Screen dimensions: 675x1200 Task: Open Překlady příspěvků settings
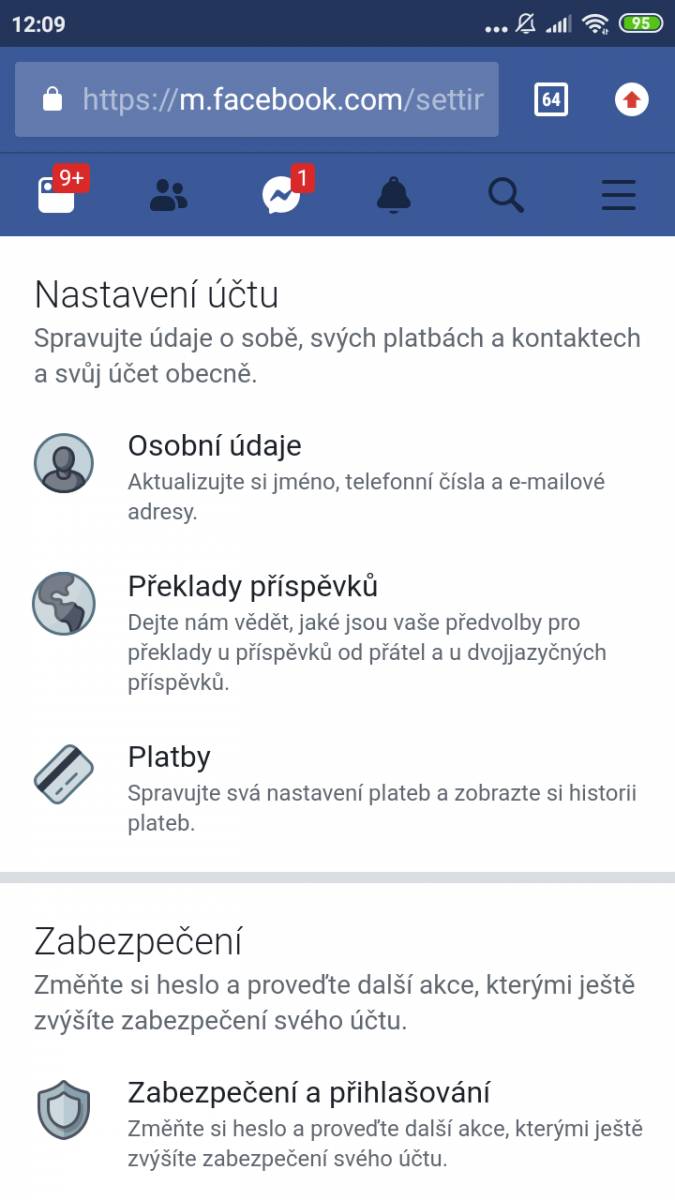point(337,632)
